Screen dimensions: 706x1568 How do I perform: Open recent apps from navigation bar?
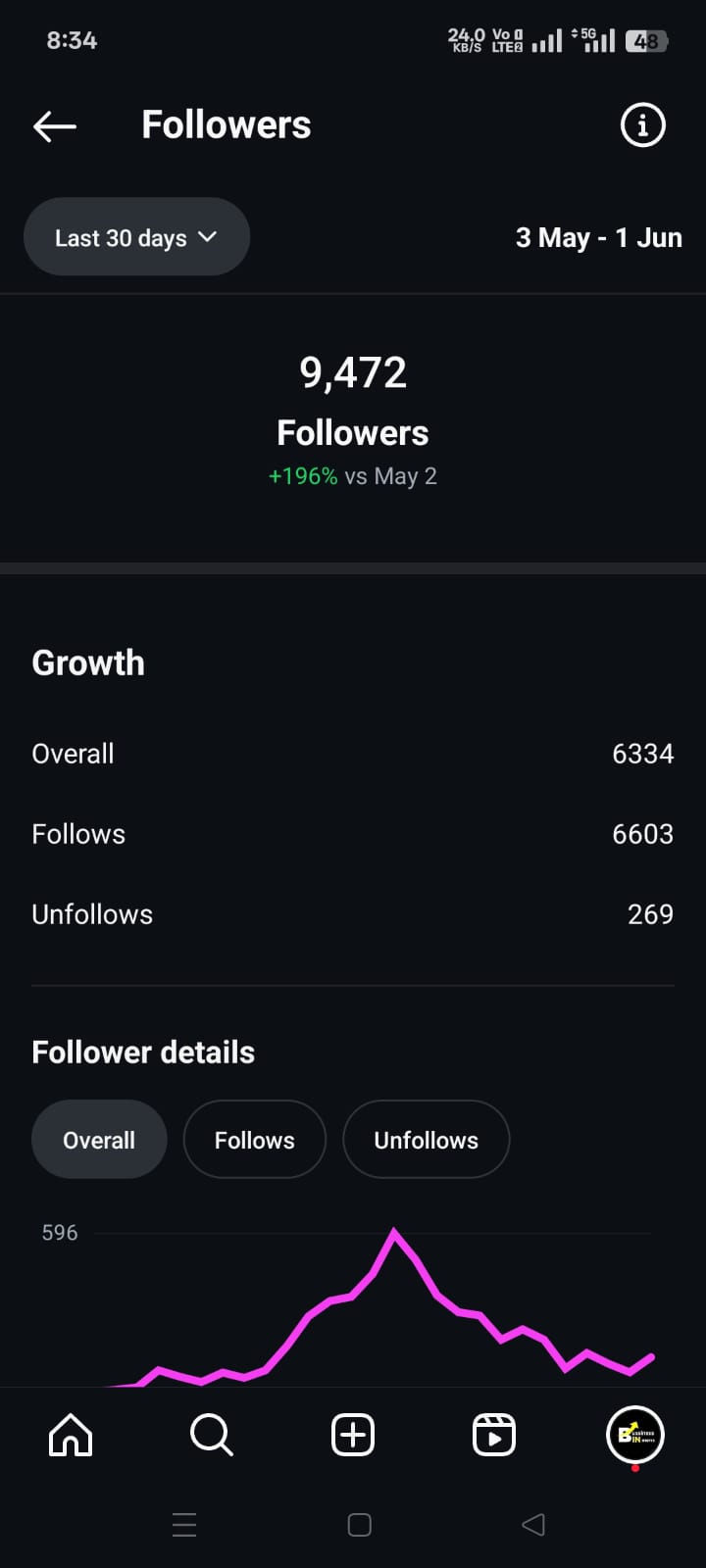(184, 1524)
